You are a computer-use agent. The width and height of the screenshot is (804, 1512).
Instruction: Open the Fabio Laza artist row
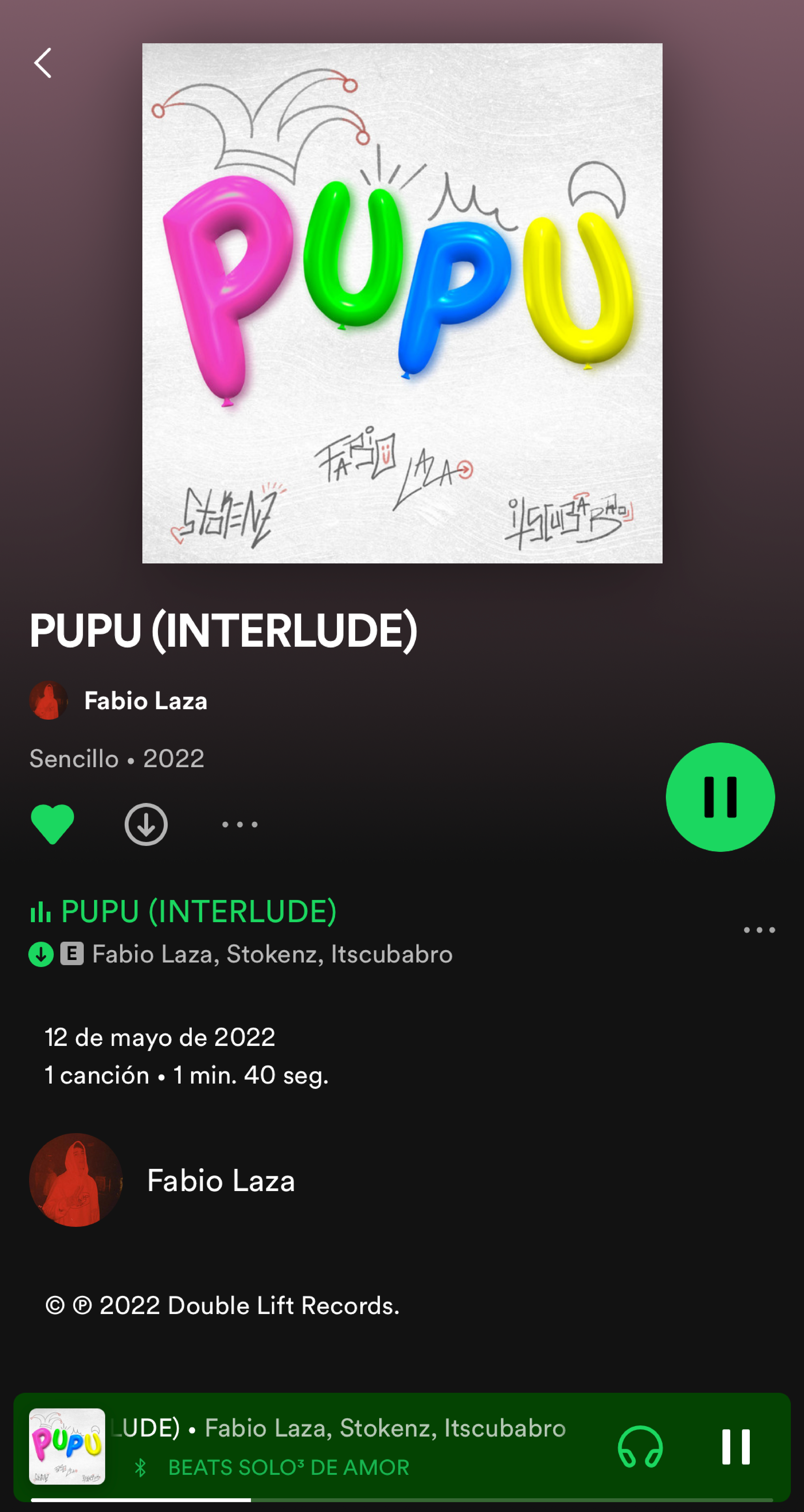coord(221,1180)
